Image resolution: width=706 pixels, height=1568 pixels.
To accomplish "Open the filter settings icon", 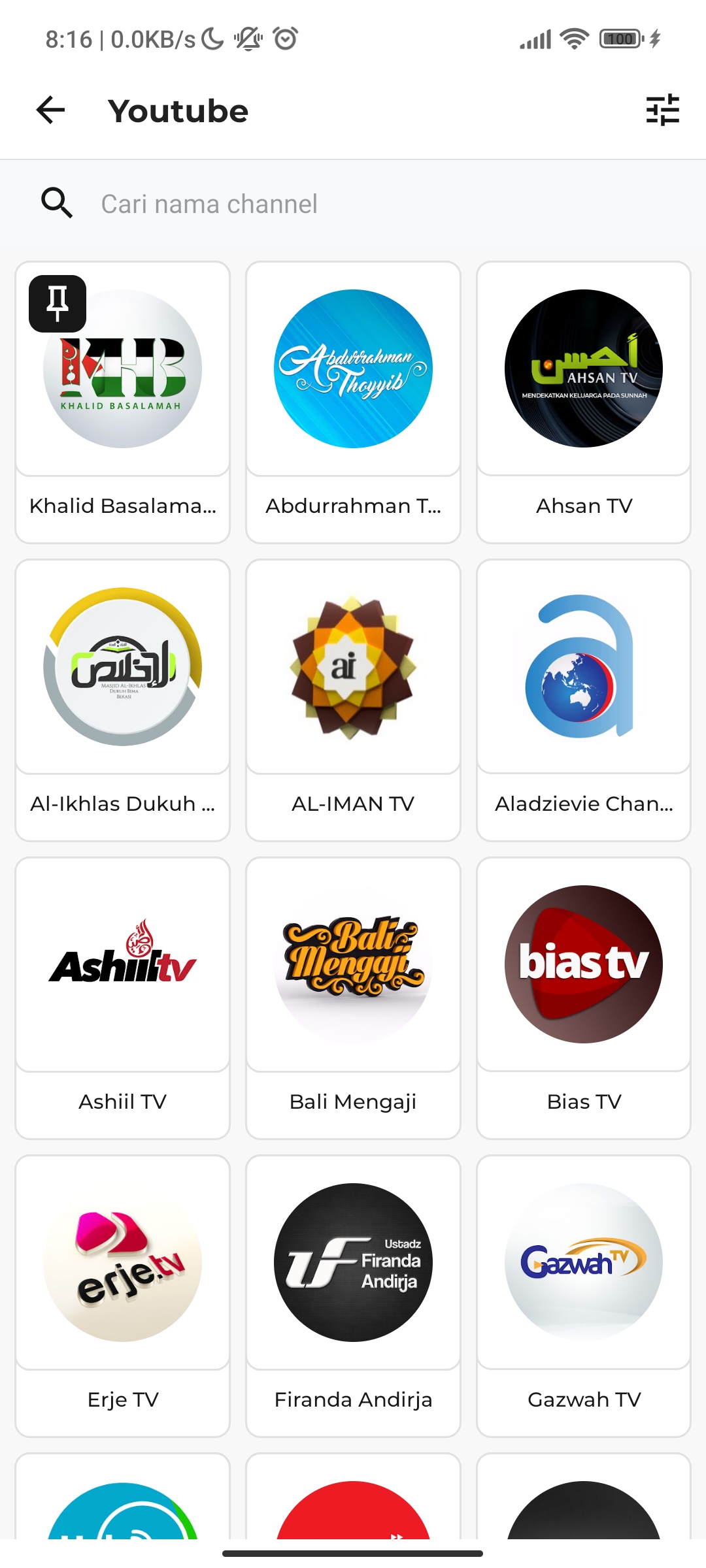I will pos(662,110).
